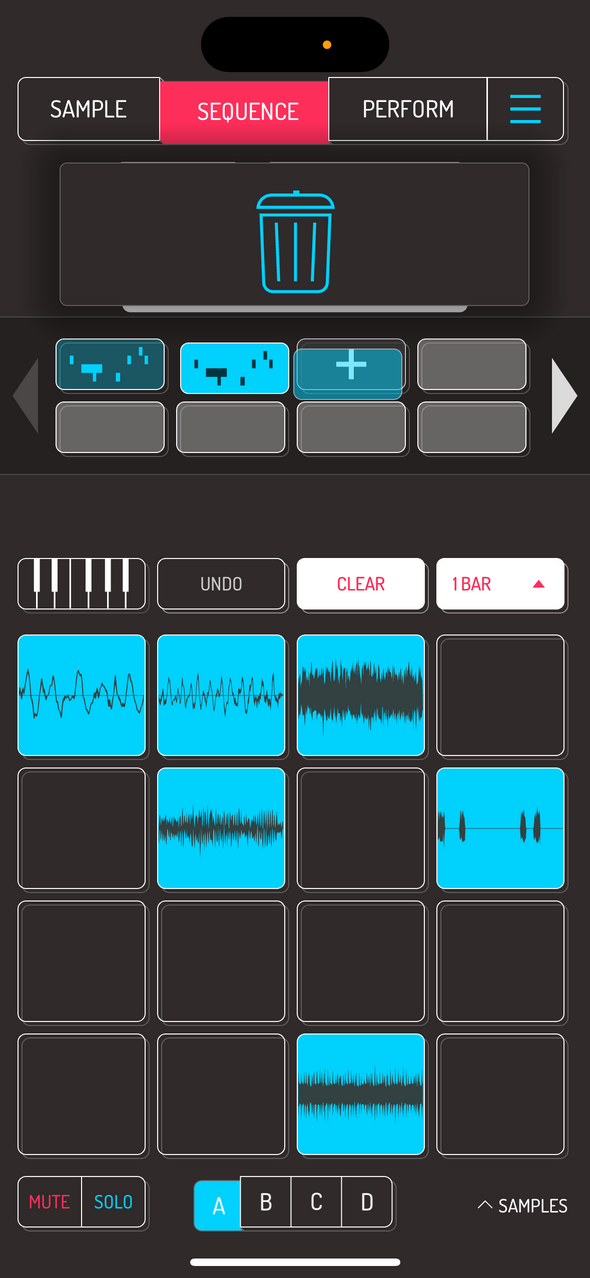Switch to pad bank D
This screenshot has width=590, height=1278.
367,1202
